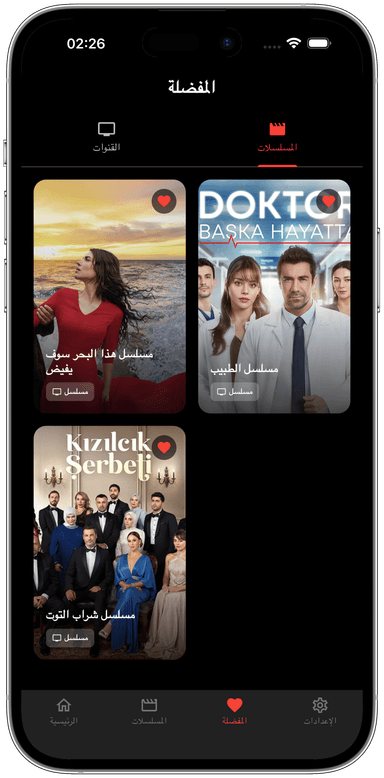
Task: Tap heart icon on مسلسل شراب التوت
Action: click(x=164, y=448)
